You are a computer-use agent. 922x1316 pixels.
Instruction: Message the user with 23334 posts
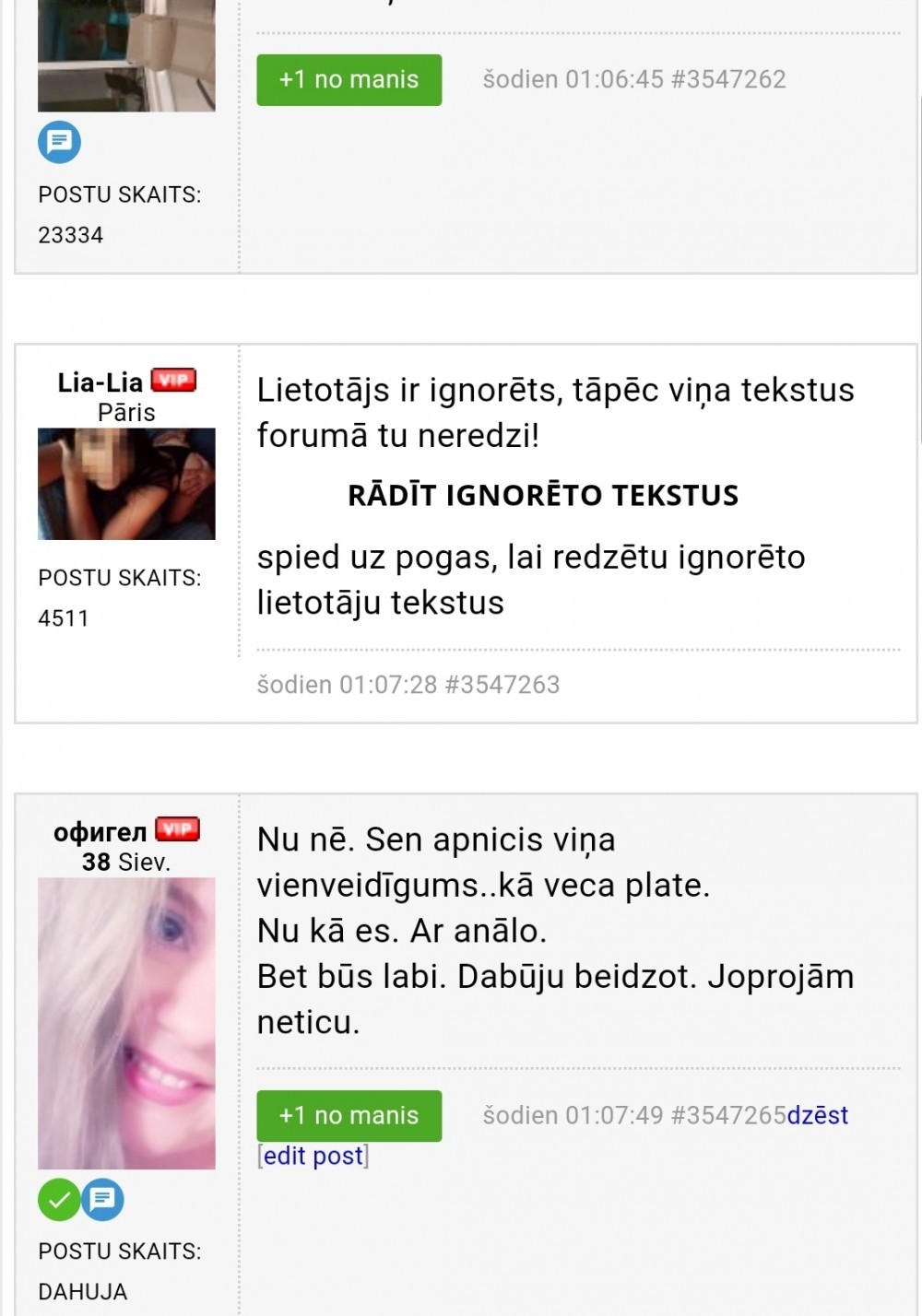(x=59, y=142)
